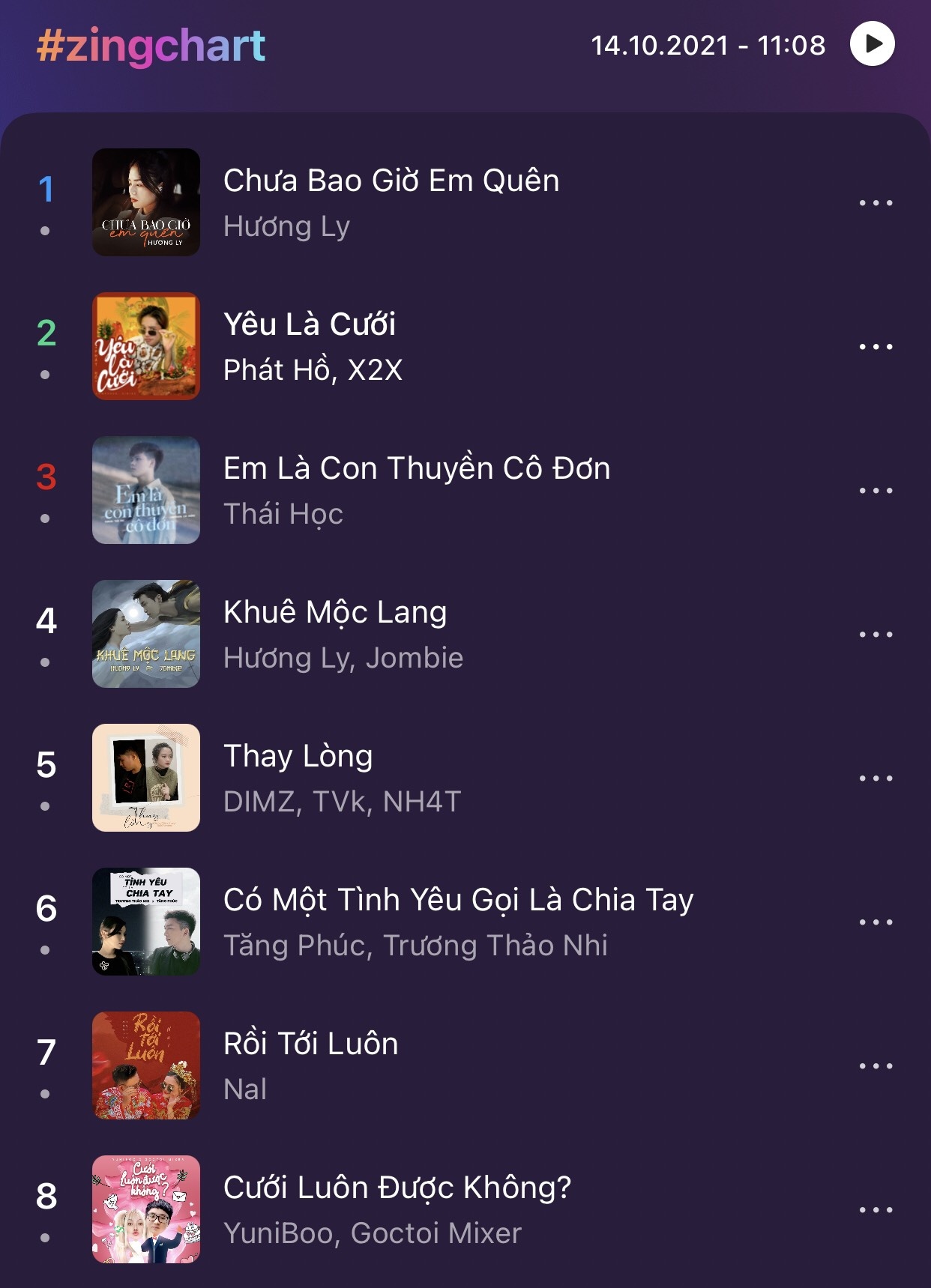Play Em Là Con Thuyền Cô Đơn

click(x=416, y=469)
